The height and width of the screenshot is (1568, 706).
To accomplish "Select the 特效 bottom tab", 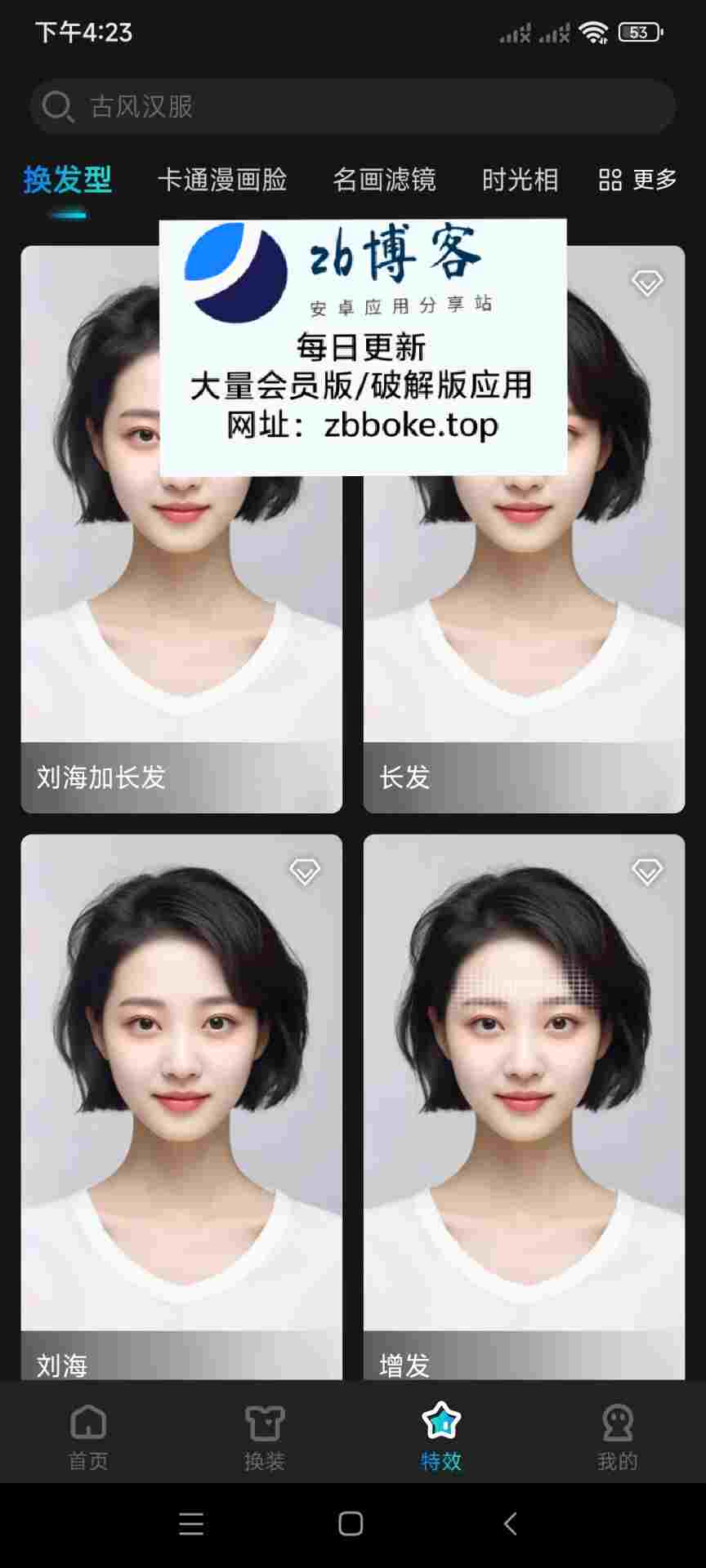I will [441, 1436].
